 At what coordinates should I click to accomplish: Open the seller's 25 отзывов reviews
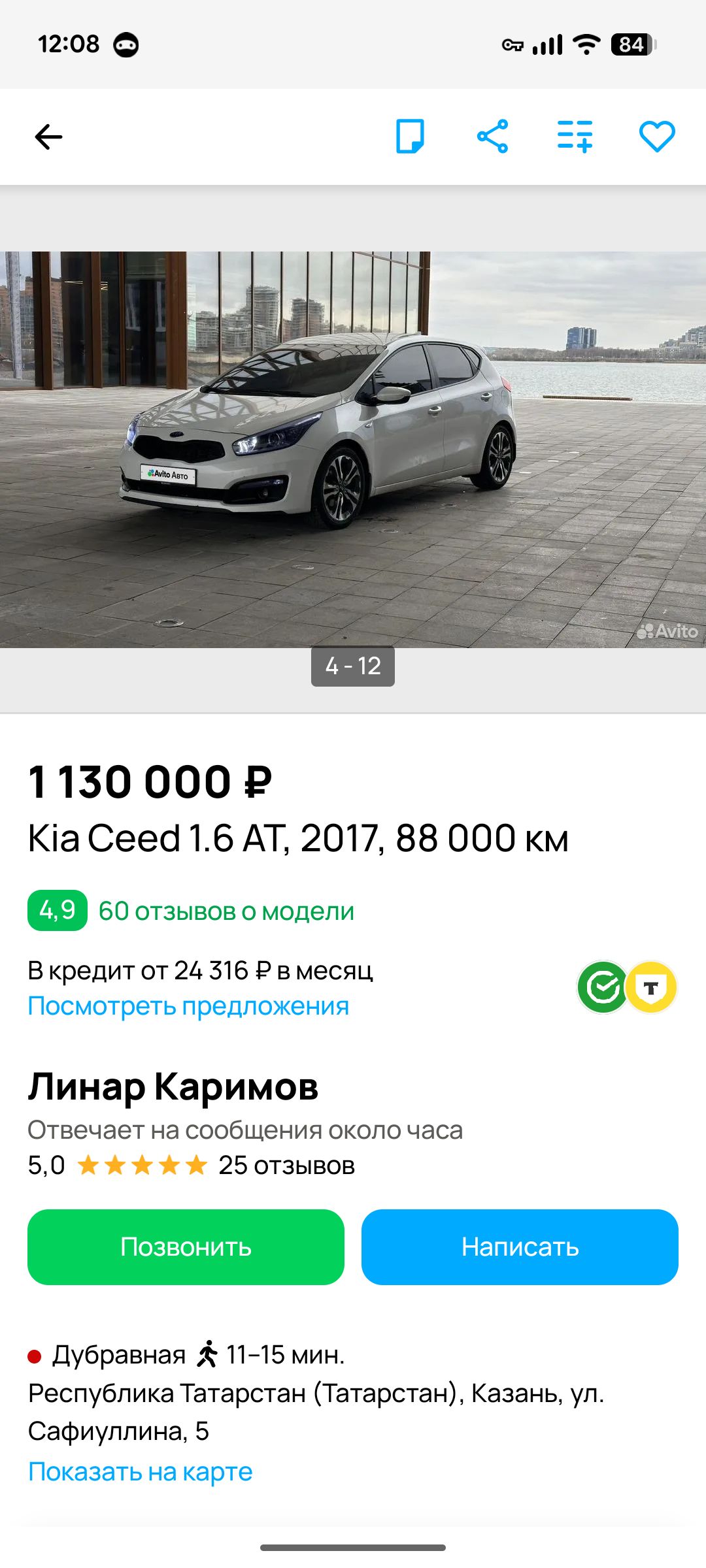click(286, 1166)
